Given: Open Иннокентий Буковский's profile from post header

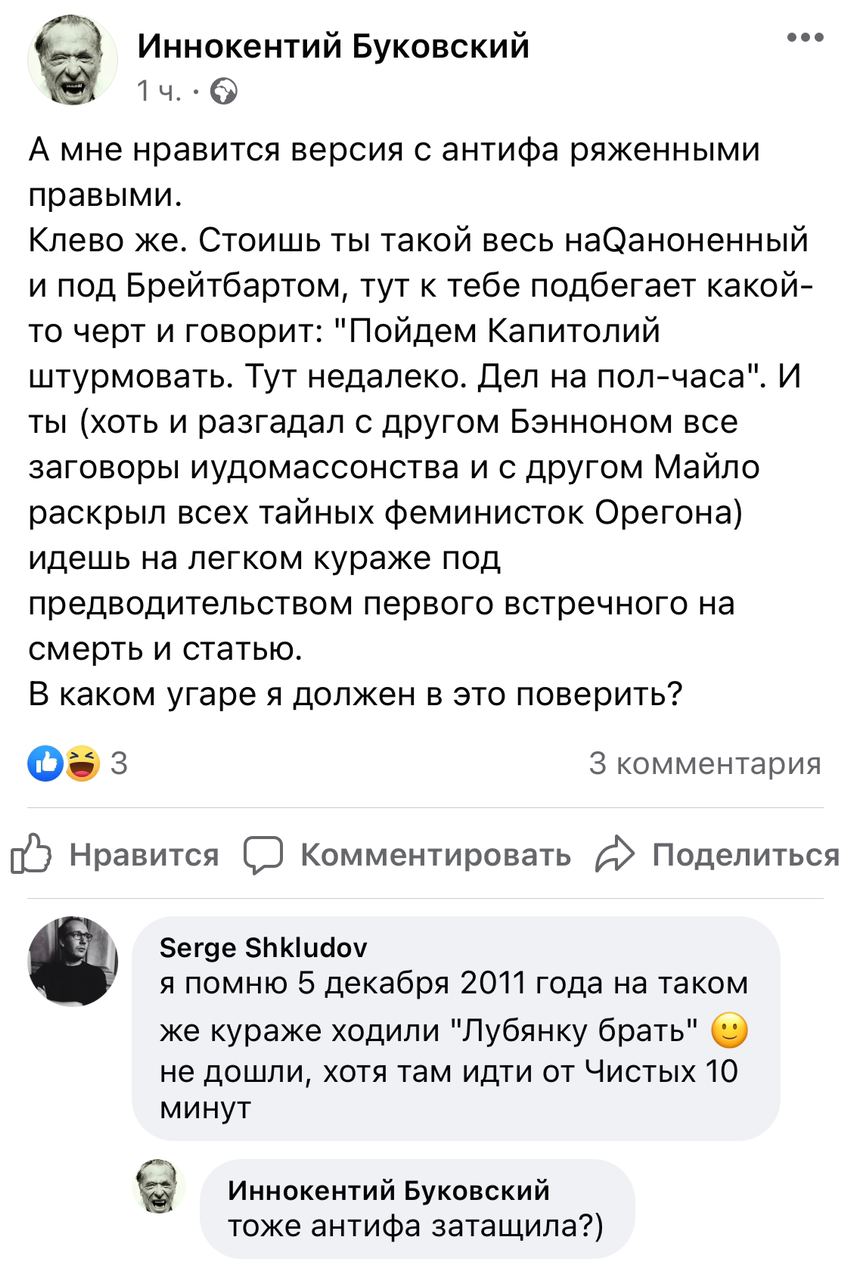Looking at the screenshot, I should pos(332,46).
